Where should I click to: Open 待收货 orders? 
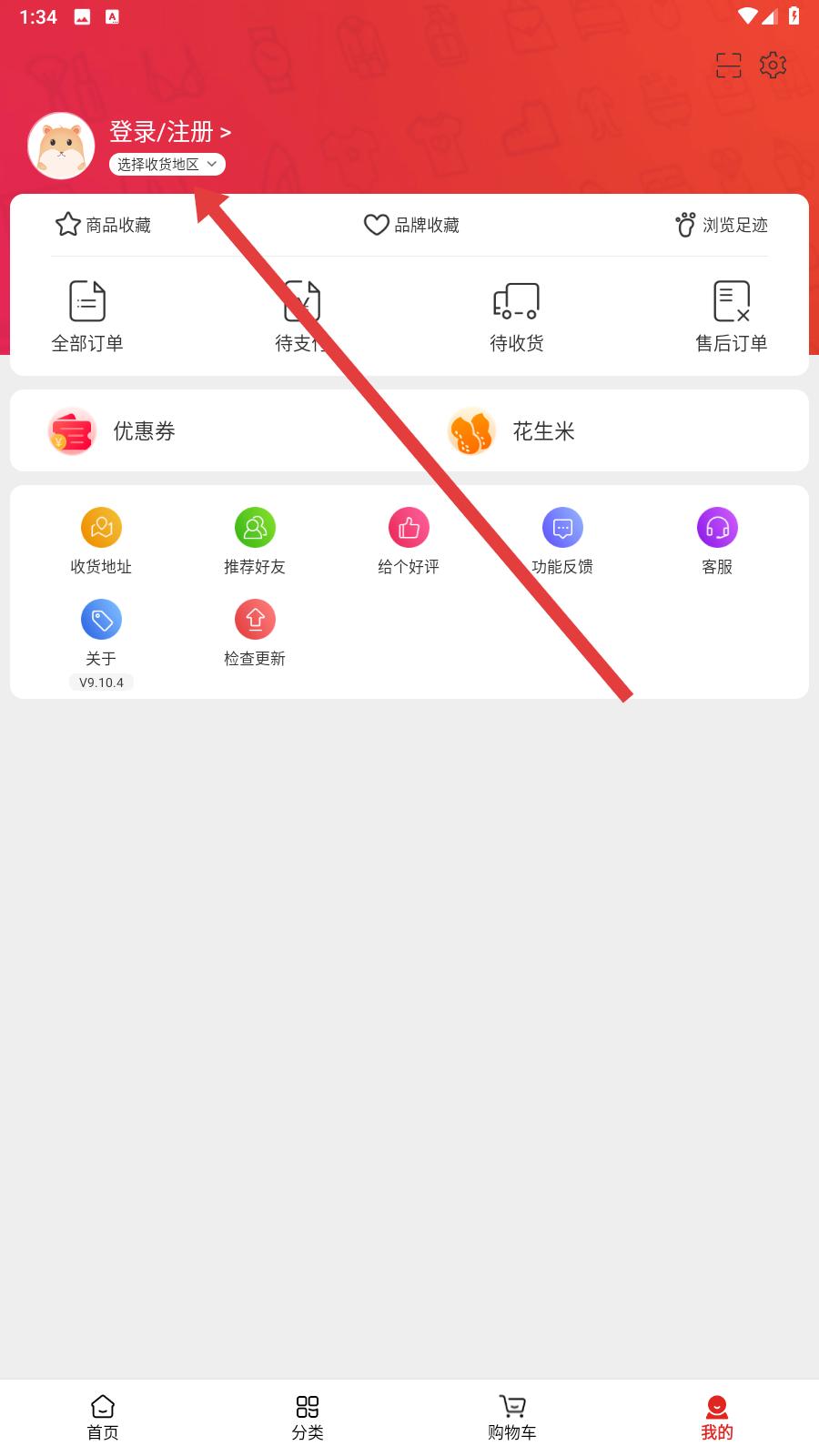(516, 316)
